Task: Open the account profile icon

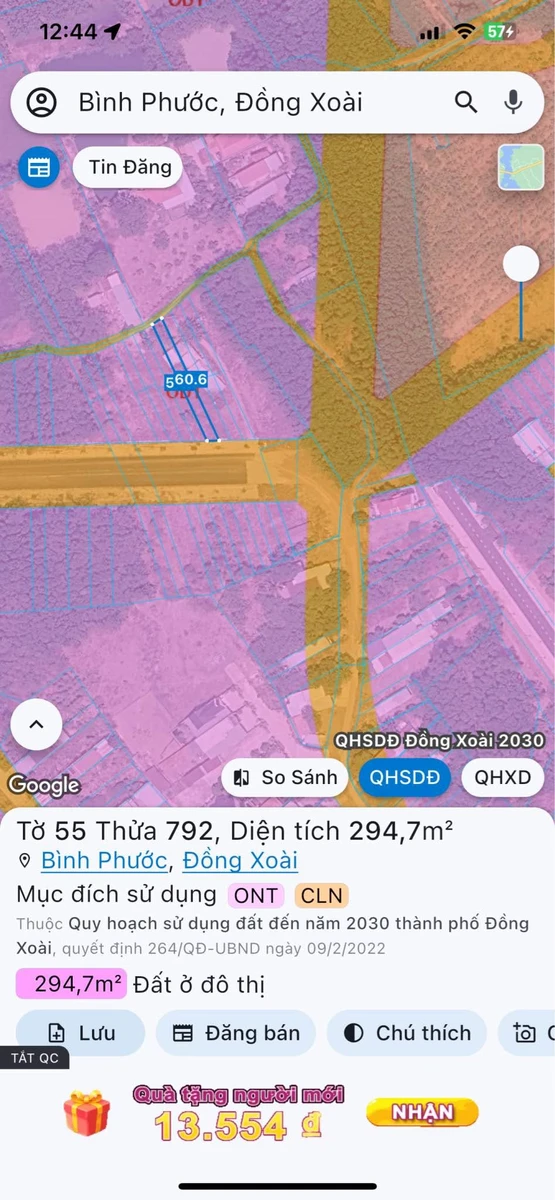Action: click(x=42, y=102)
